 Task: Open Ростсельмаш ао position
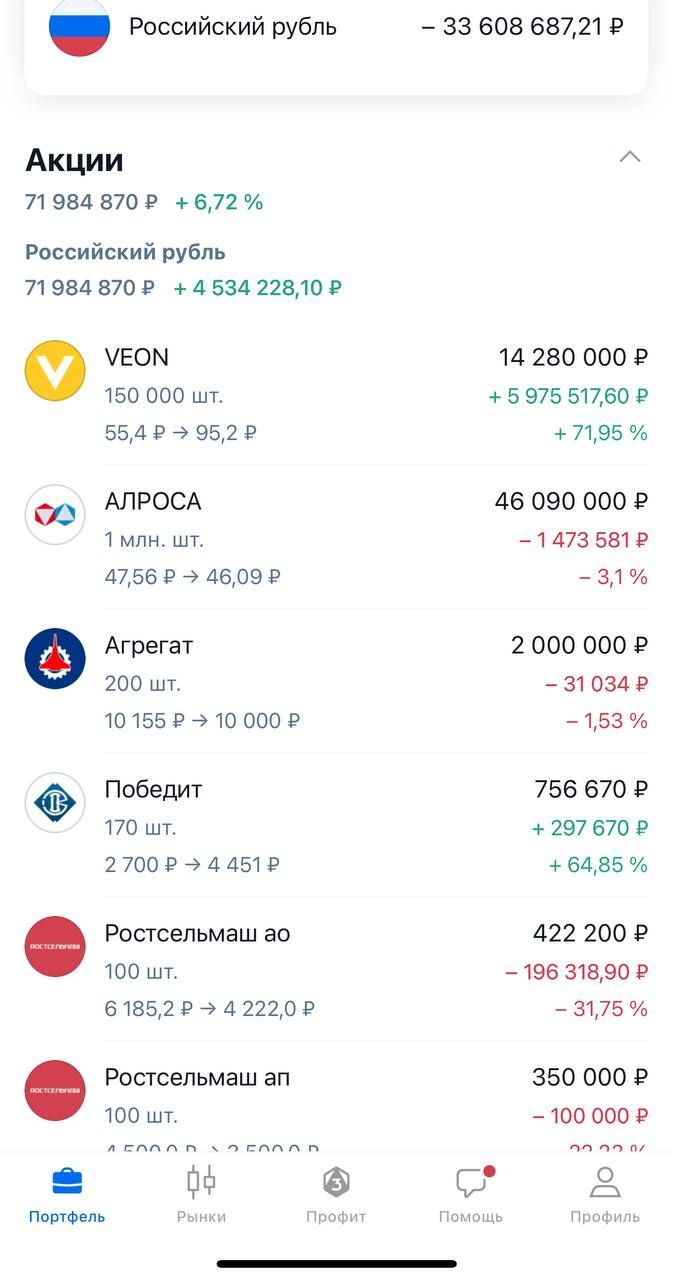[x=336, y=970]
